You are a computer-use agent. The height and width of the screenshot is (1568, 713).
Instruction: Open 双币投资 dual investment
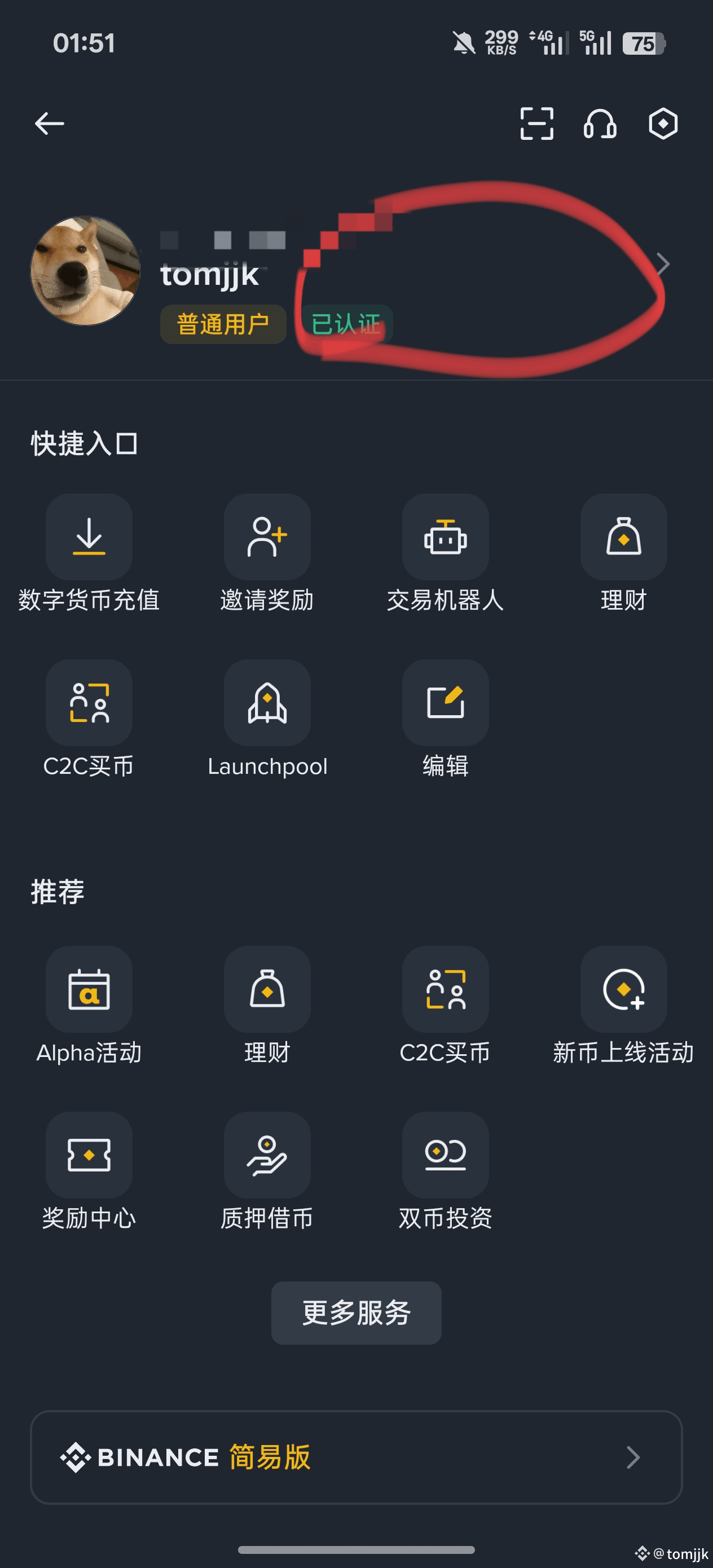point(445,1155)
